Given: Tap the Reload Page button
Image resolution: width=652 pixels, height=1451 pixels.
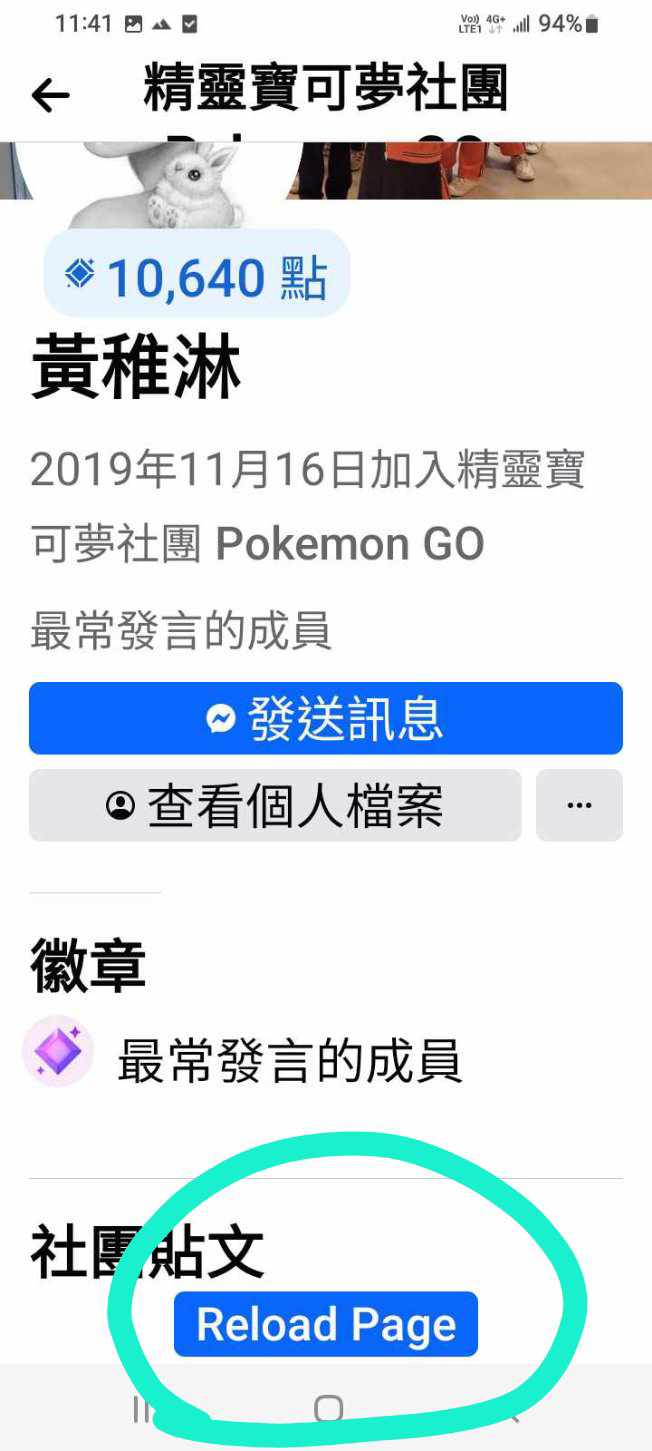Looking at the screenshot, I should (x=326, y=1324).
